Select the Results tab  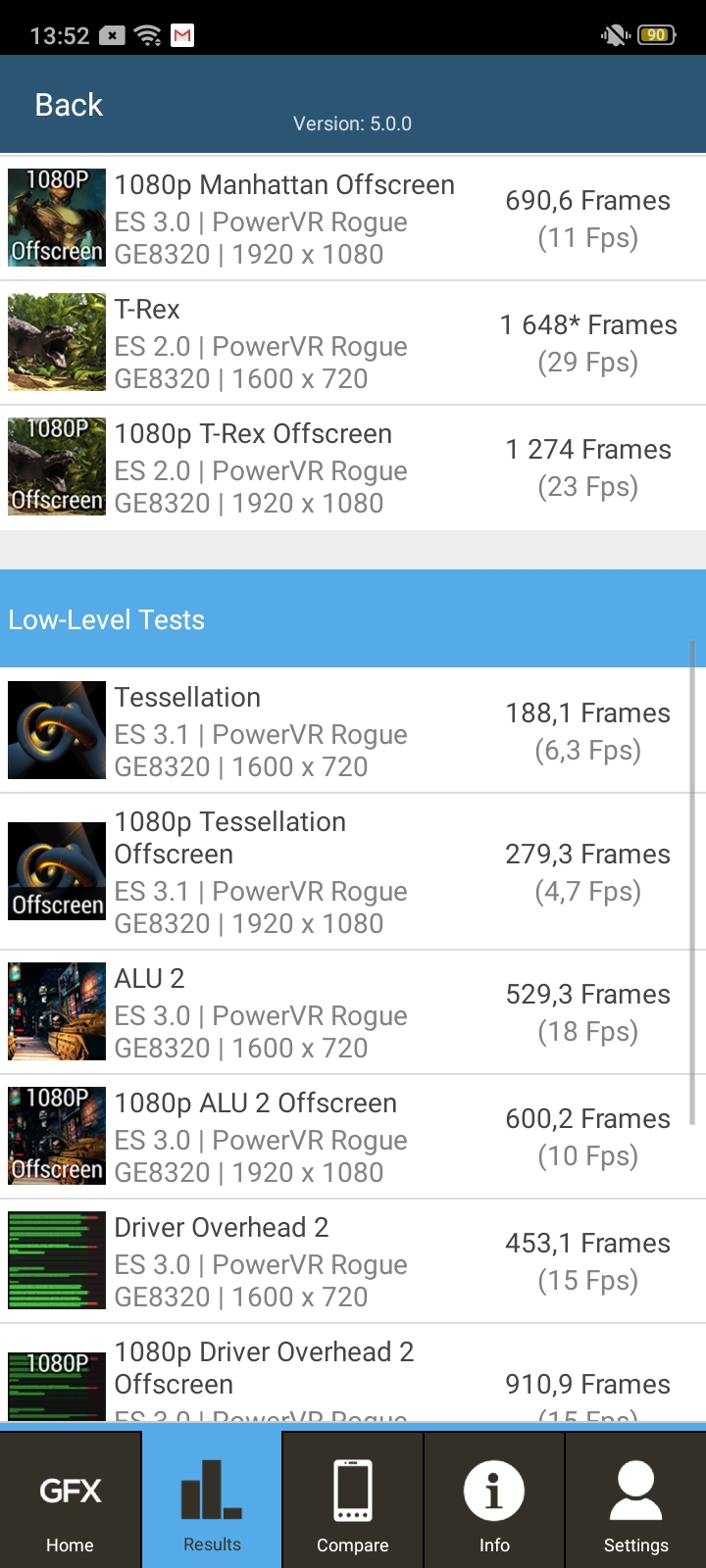point(212,1499)
